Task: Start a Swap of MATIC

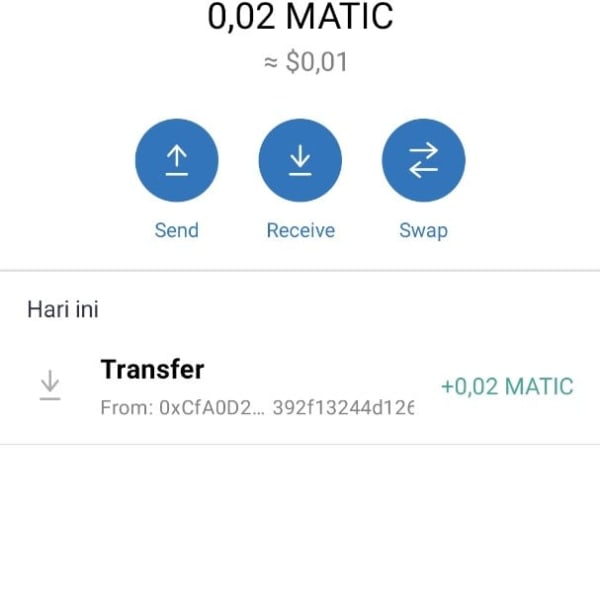Action: 423,160
